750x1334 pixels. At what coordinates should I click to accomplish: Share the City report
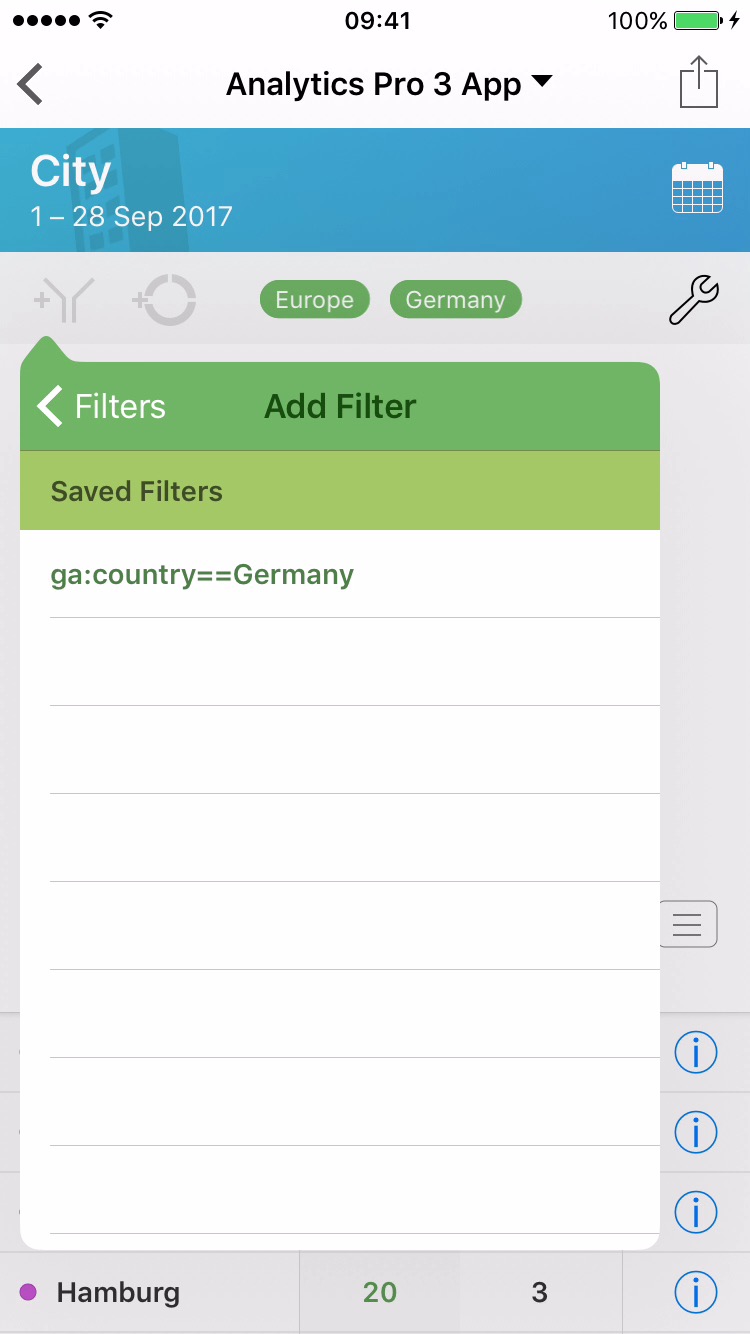(x=699, y=82)
